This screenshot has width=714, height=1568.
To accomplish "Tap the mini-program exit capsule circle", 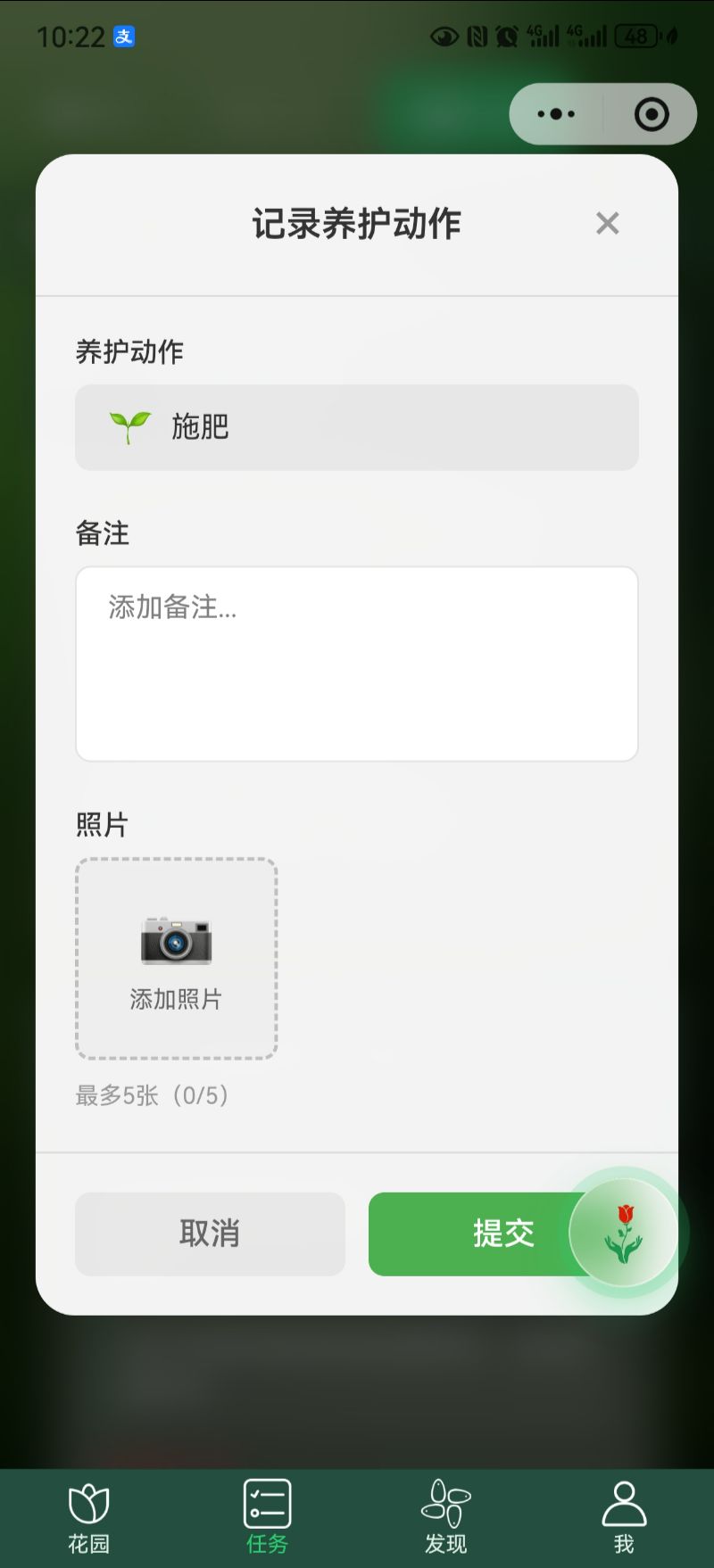I will (651, 113).
